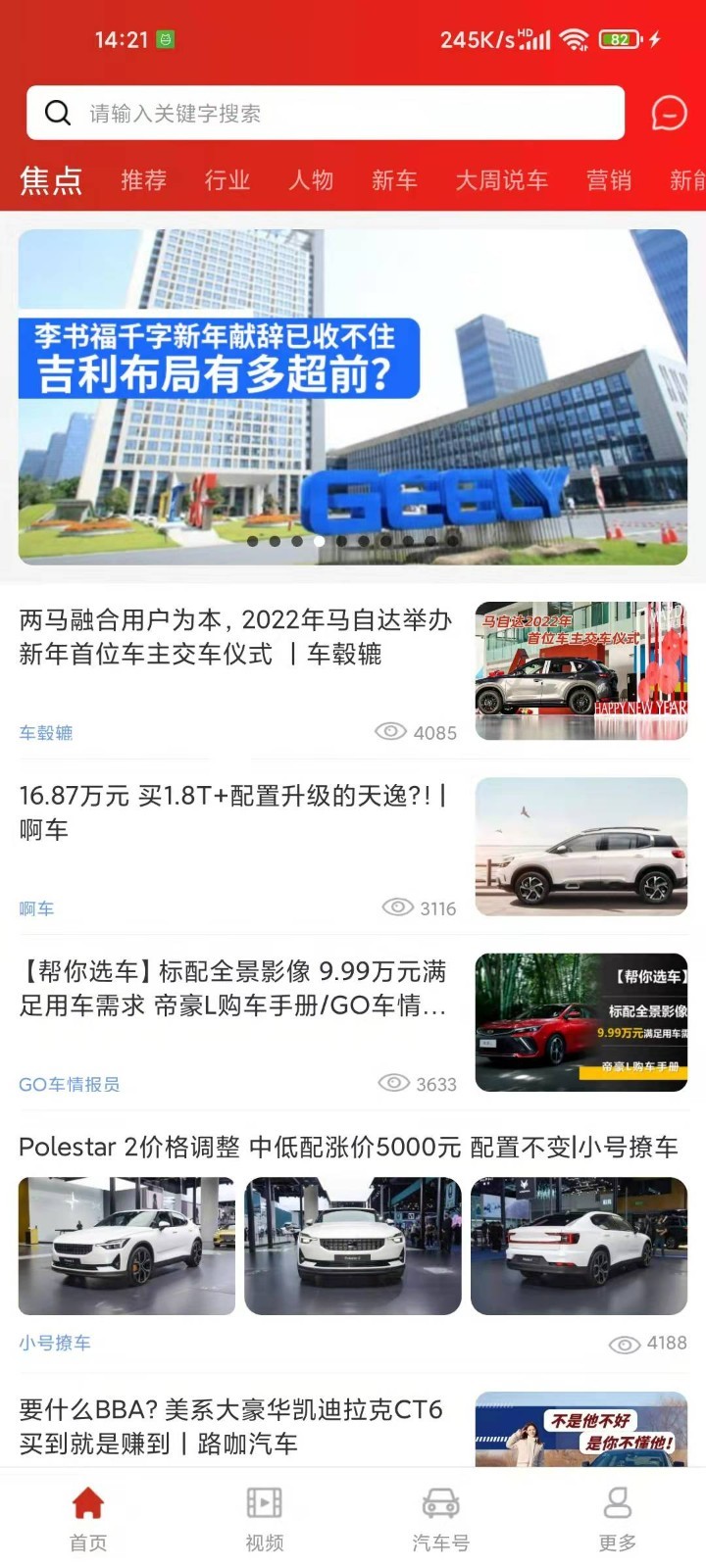The height and width of the screenshot is (1568, 706).
Task: Open the 马自达 首位车主交车仪式 article
Action: pyautogui.click(x=235, y=637)
